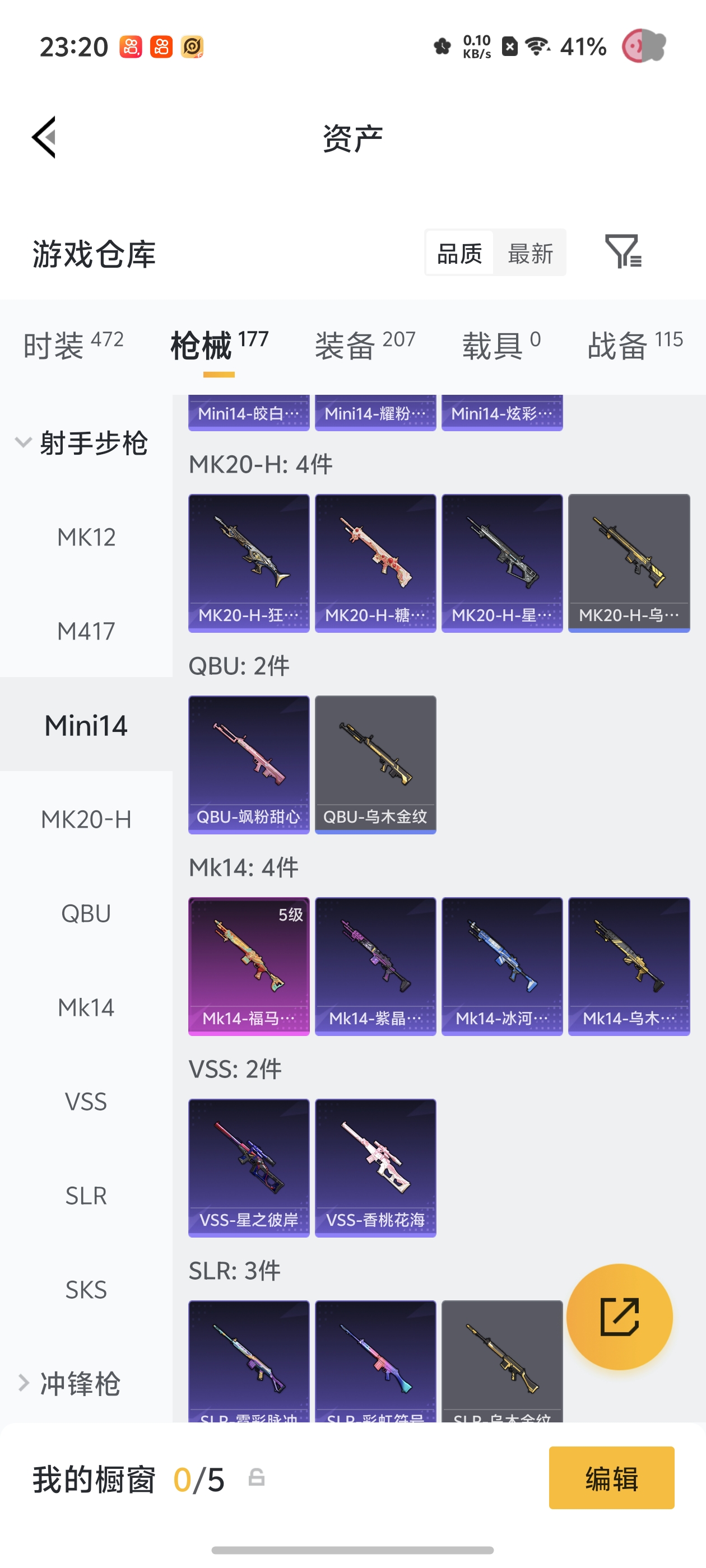Open the VSS-香桃花海 skin
The width and height of the screenshot is (706, 1568).
(x=375, y=1168)
